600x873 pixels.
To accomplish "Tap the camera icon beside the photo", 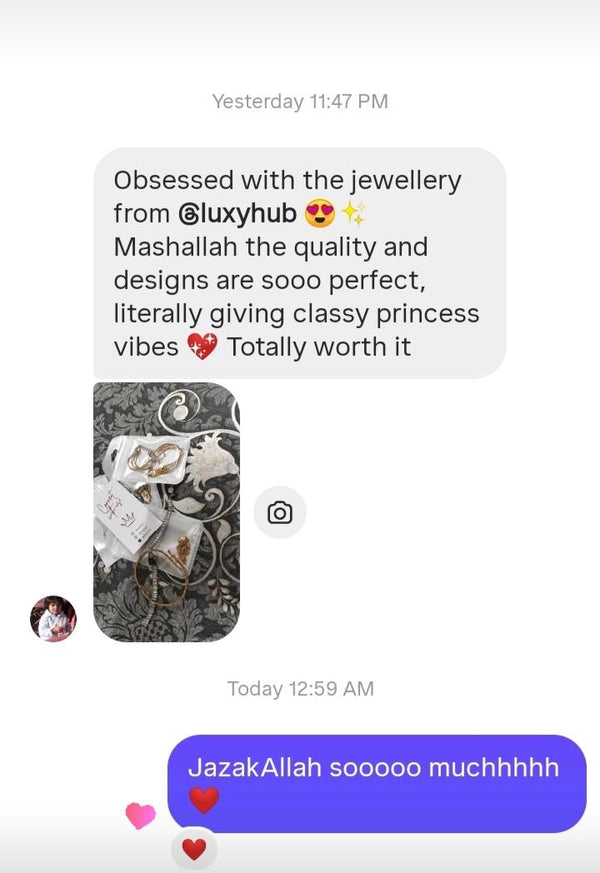I will (x=280, y=513).
